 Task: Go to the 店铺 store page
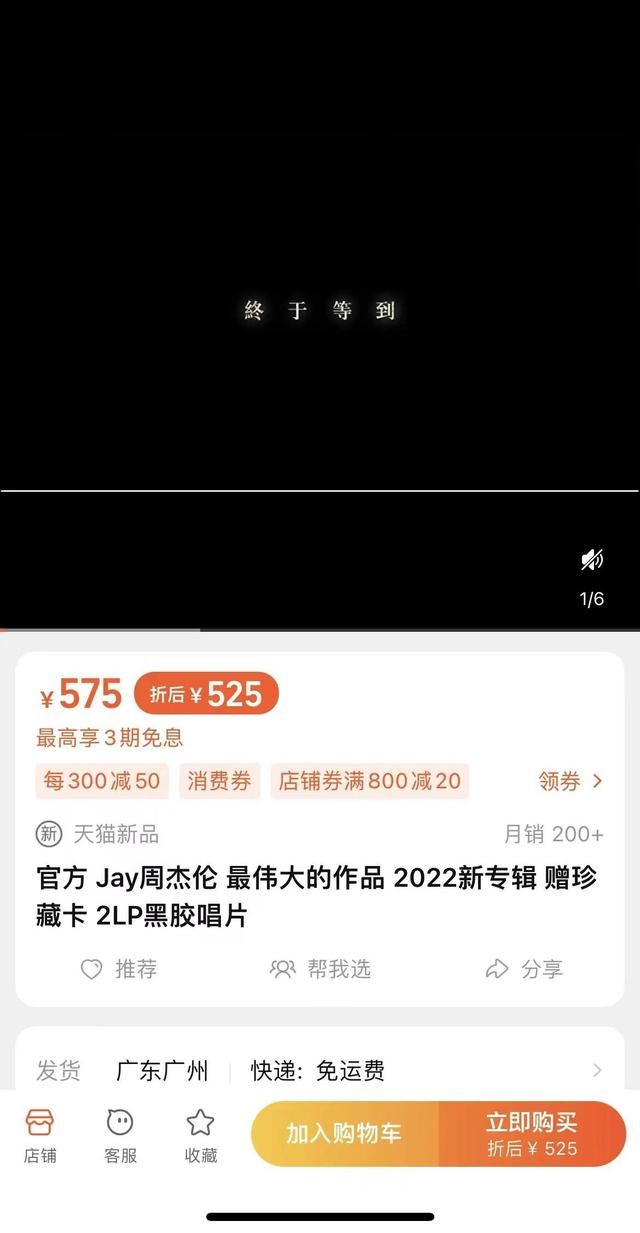click(40, 1136)
